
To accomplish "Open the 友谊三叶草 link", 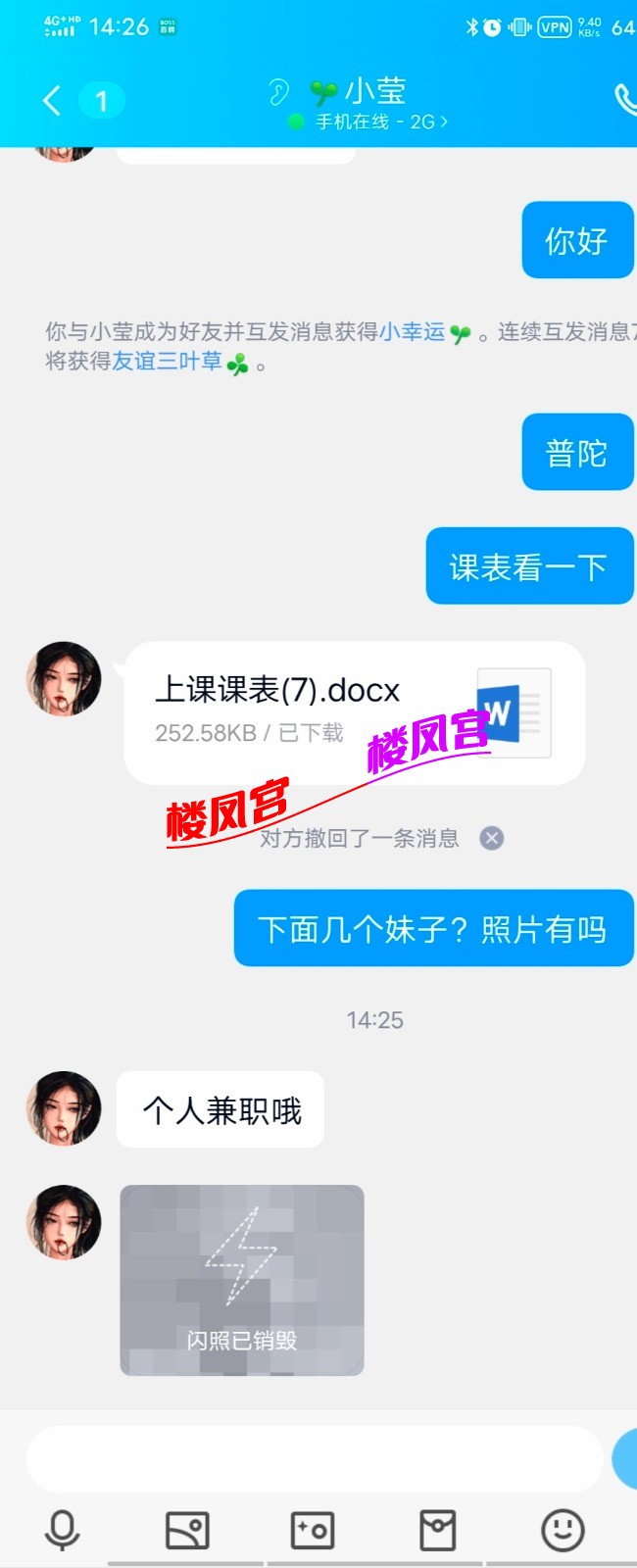I will [x=168, y=362].
